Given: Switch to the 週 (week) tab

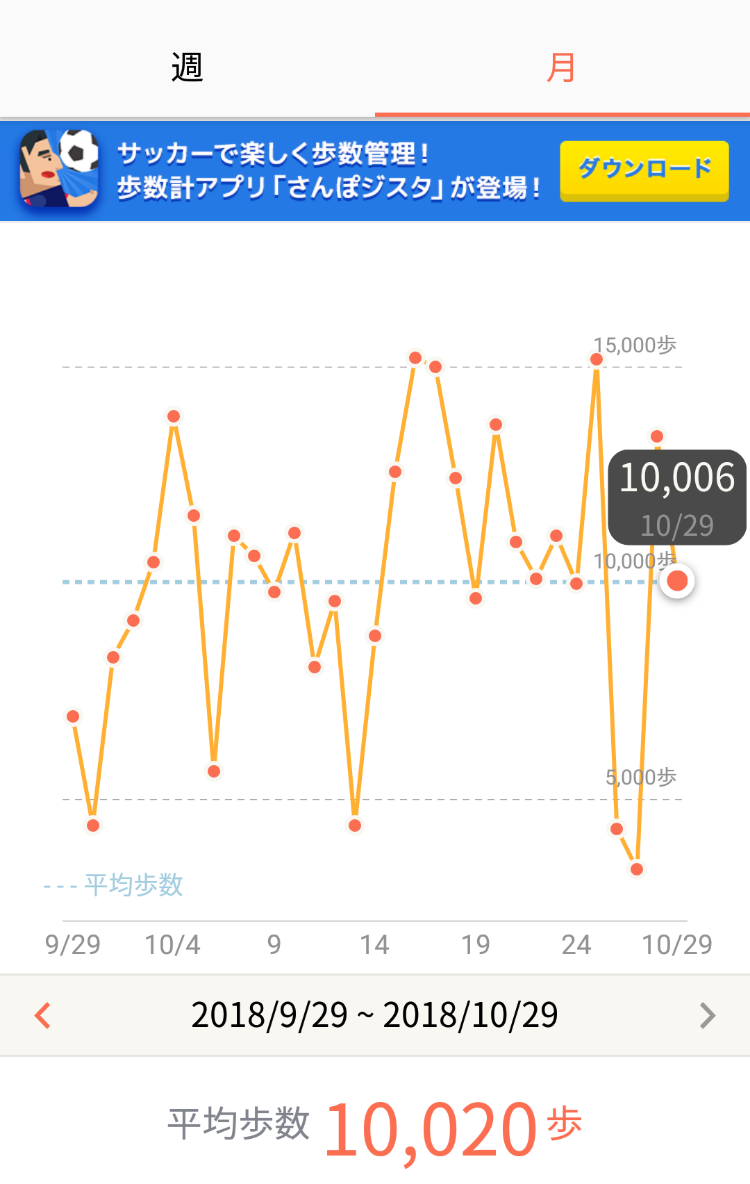Looking at the screenshot, I should click(187, 67).
